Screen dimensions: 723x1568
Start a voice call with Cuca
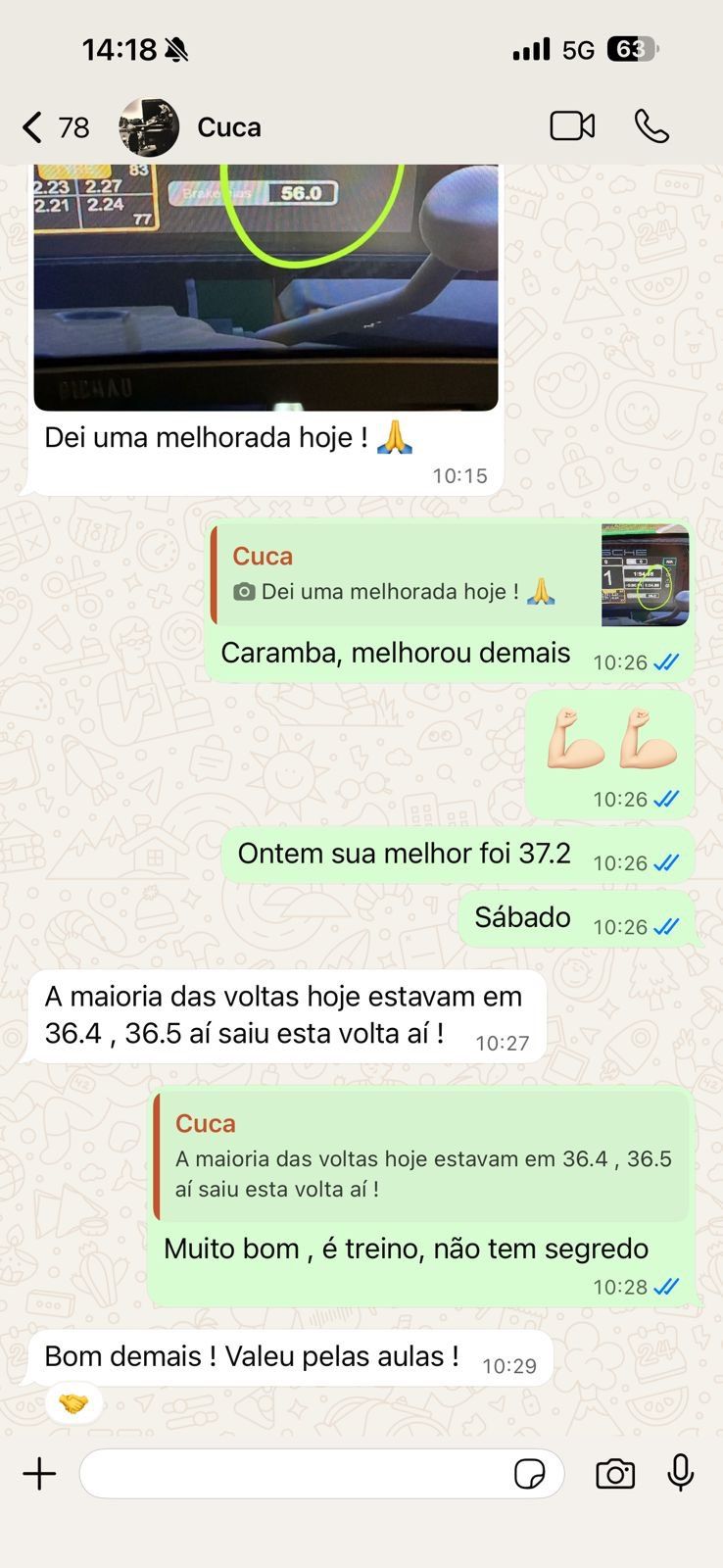click(651, 126)
